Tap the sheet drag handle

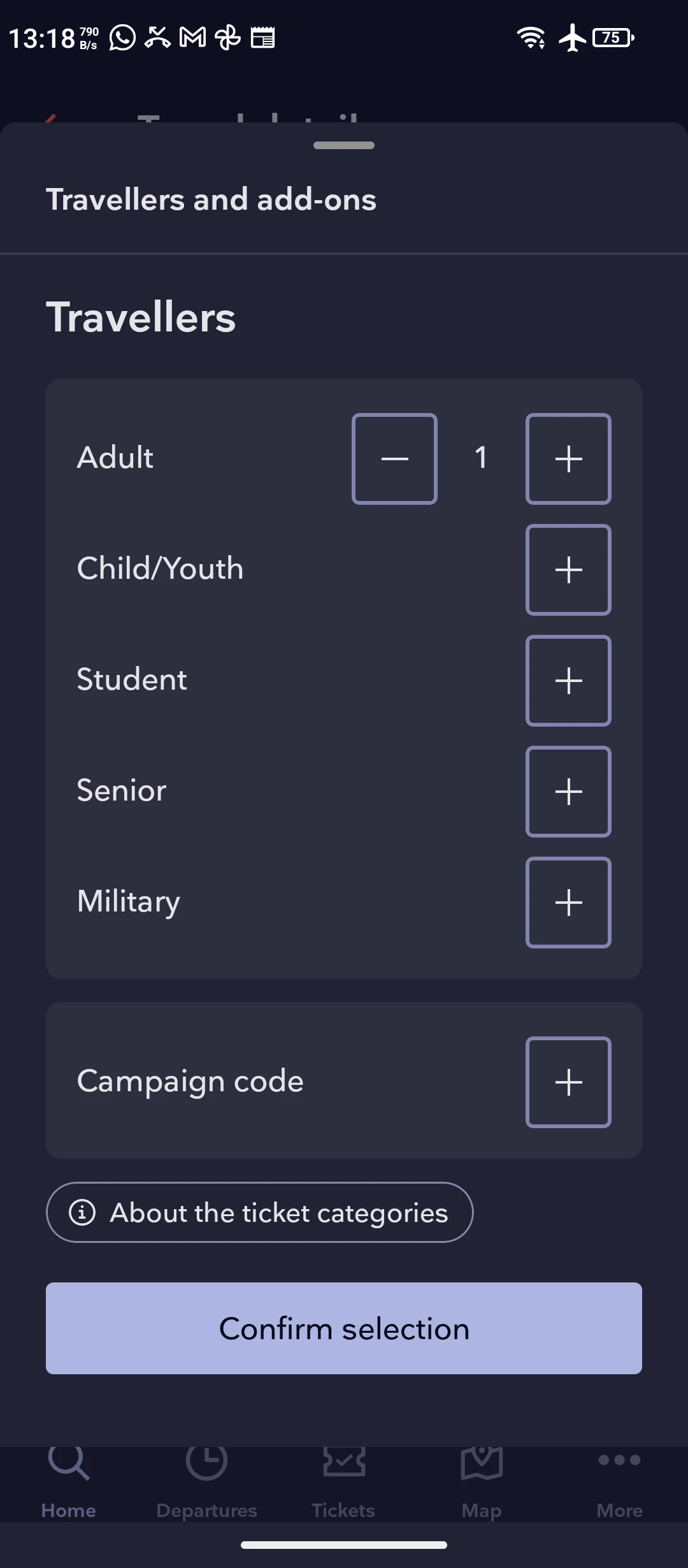point(344,145)
